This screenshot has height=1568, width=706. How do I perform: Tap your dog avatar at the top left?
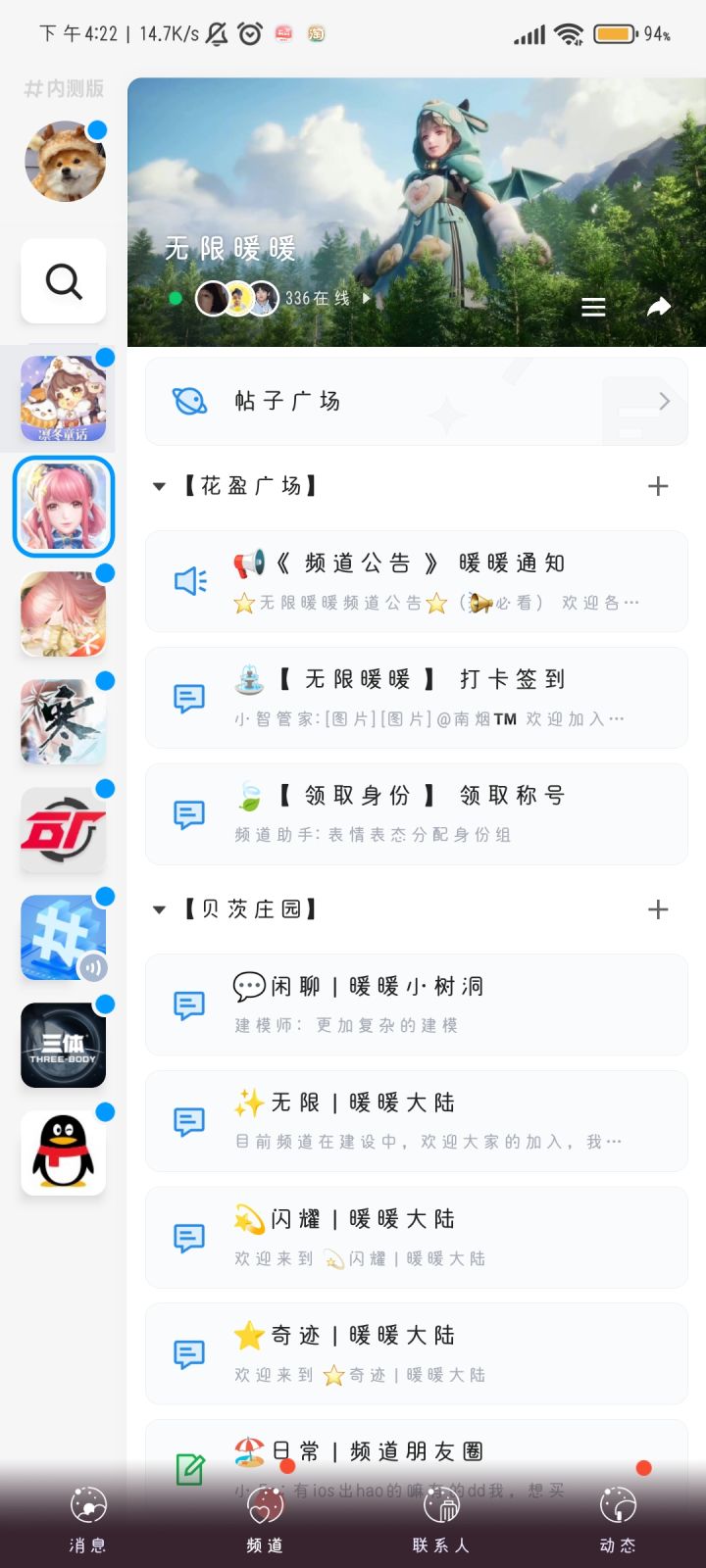pyautogui.click(x=65, y=162)
